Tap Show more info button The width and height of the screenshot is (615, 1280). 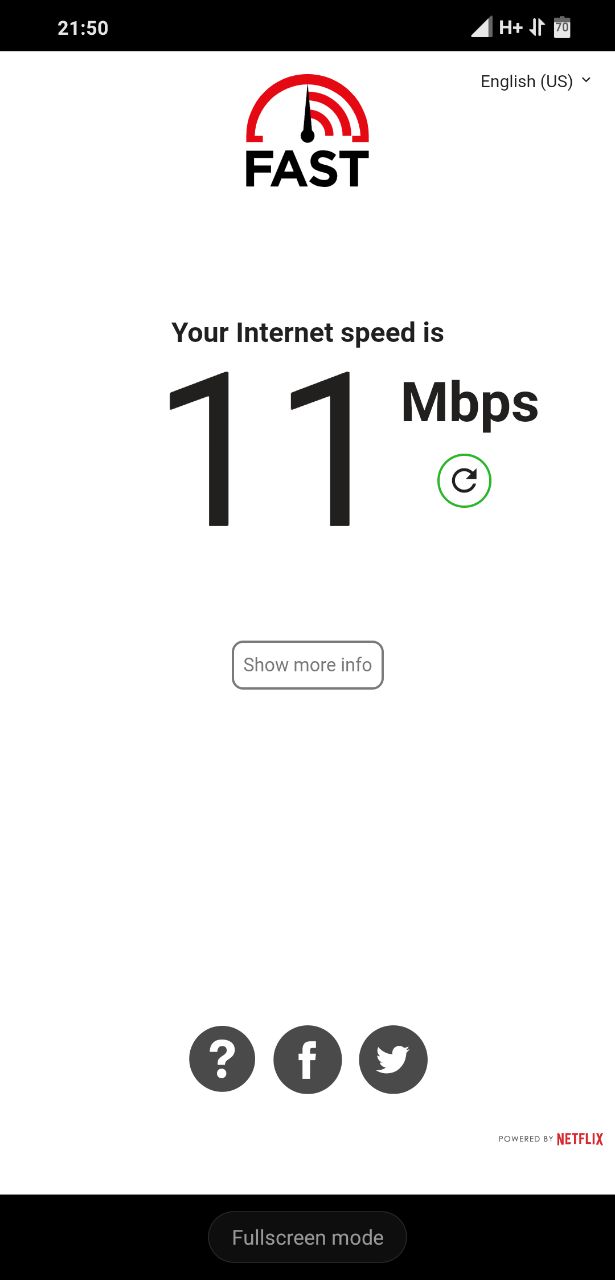pos(308,665)
